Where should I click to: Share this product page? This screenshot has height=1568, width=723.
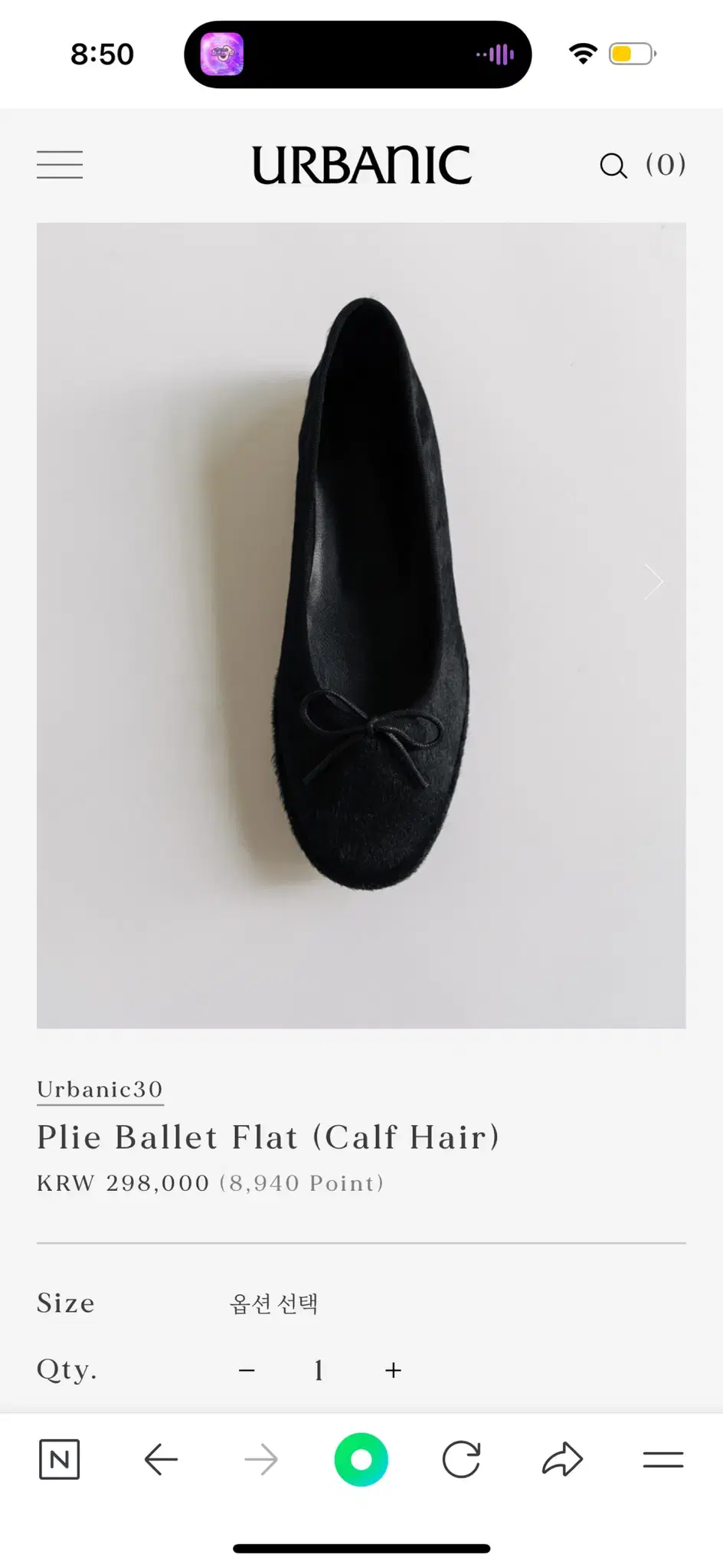(x=563, y=1459)
